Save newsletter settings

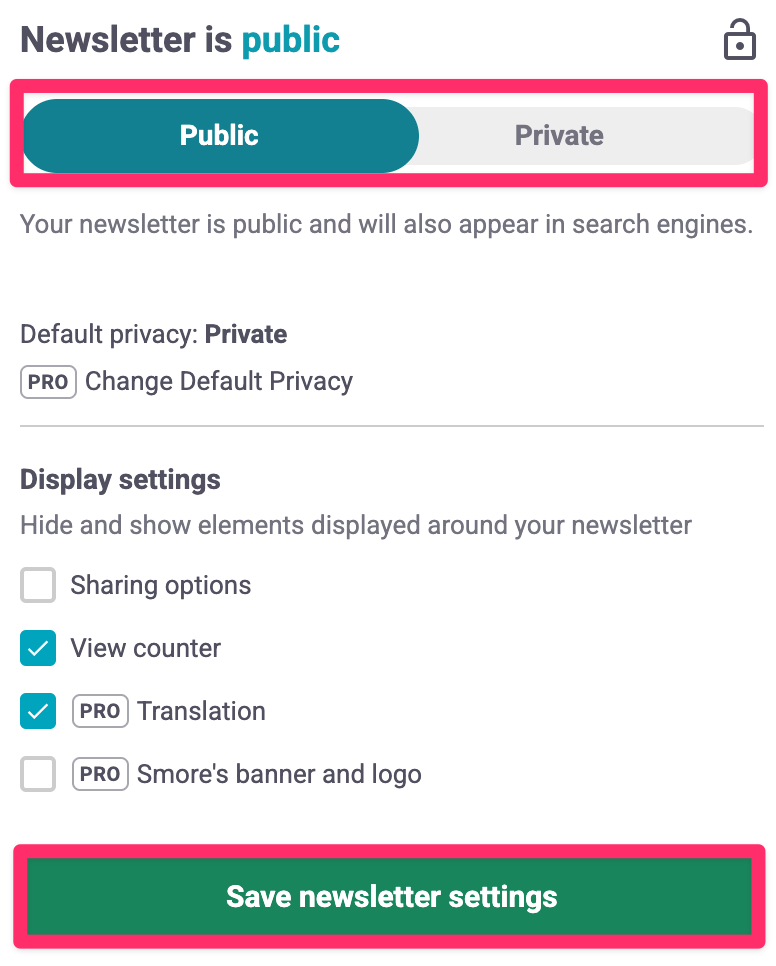(390, 896)
